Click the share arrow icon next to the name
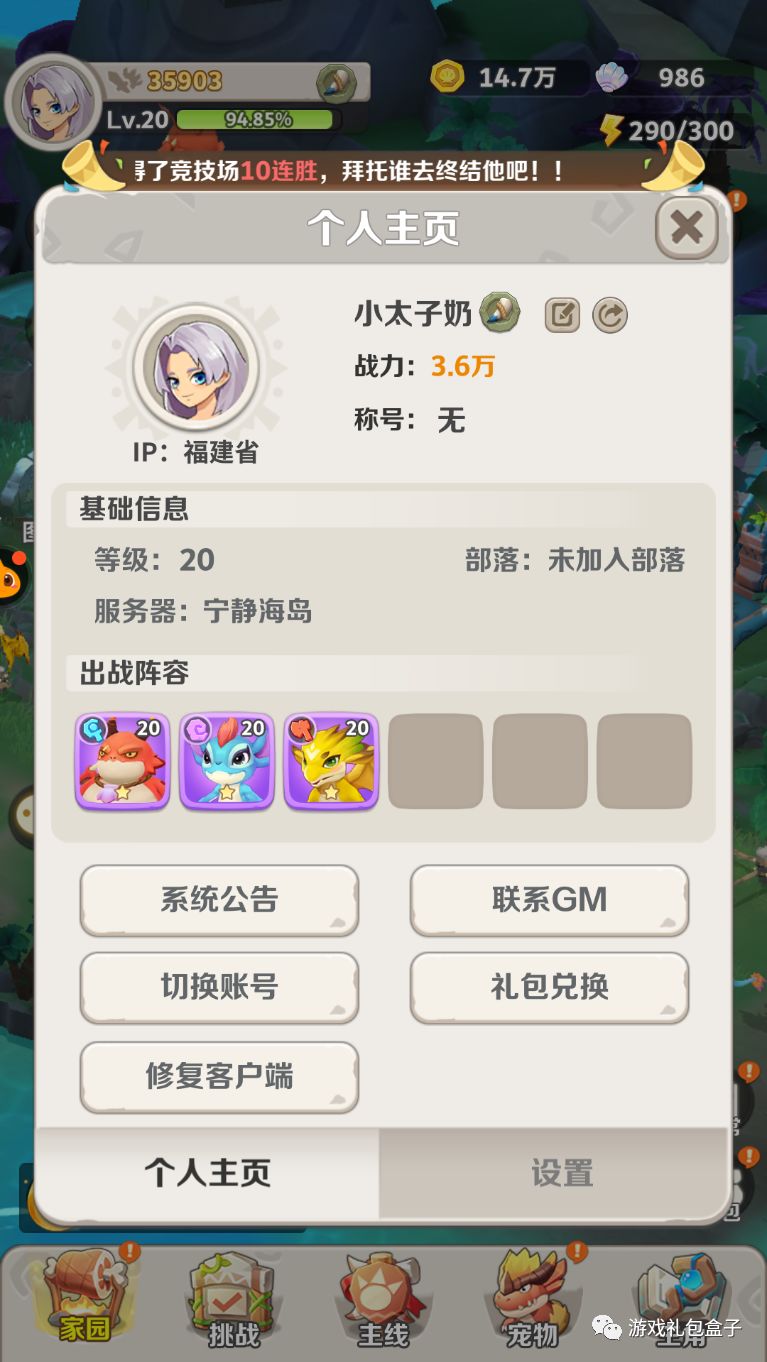Screen dimensions: 767x1362 point(610,314)
